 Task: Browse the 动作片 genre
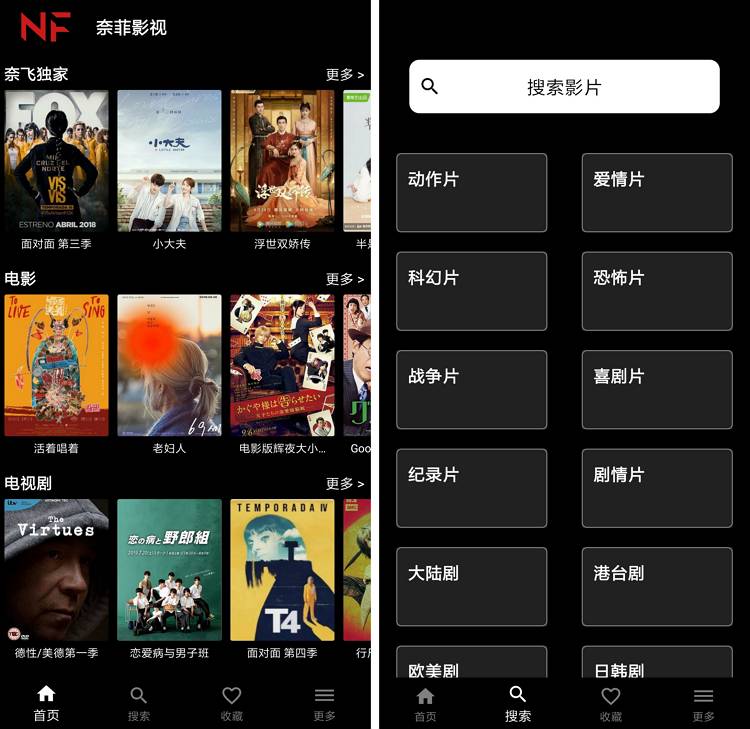pyautogui.click(x=471, y=192)
